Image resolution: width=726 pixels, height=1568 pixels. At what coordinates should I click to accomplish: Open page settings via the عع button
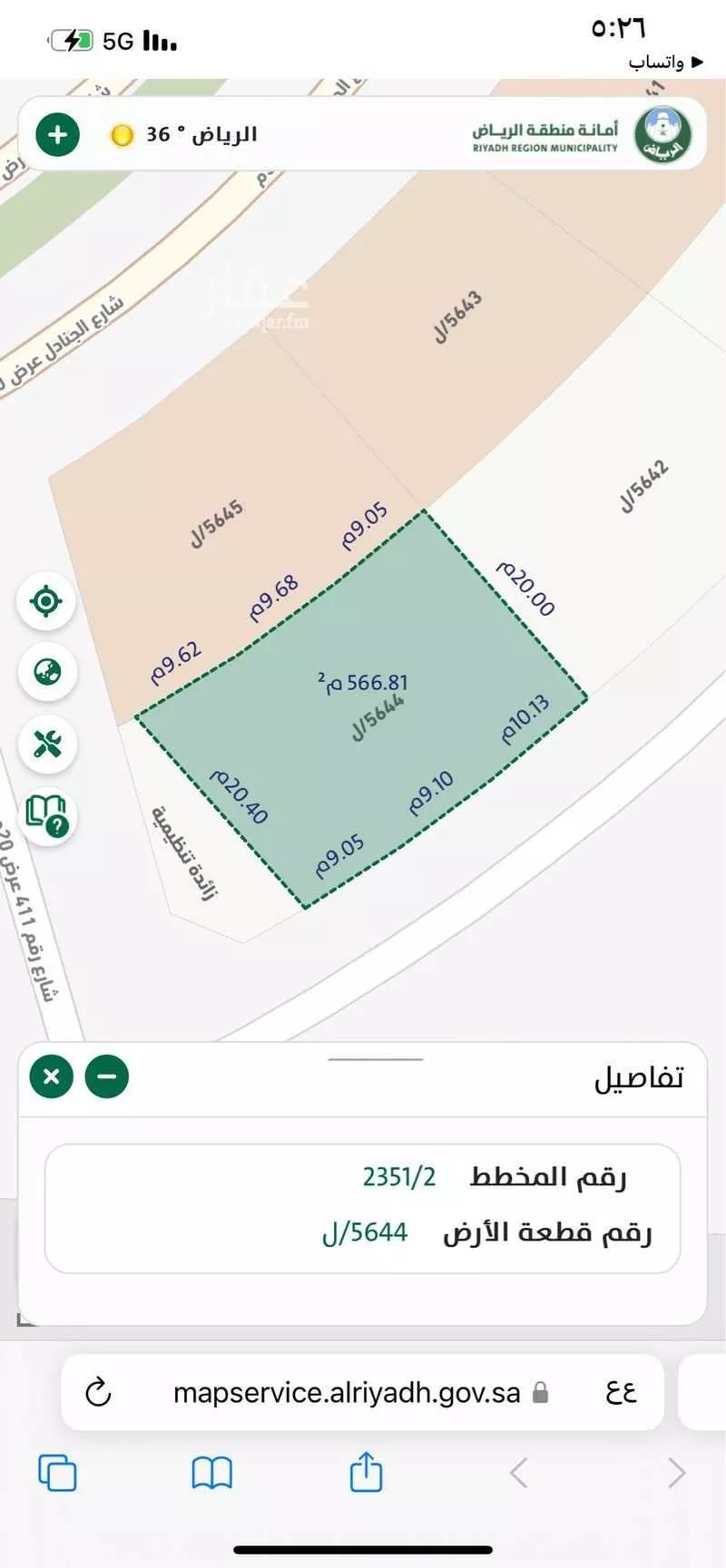[x=621, y=1391]
